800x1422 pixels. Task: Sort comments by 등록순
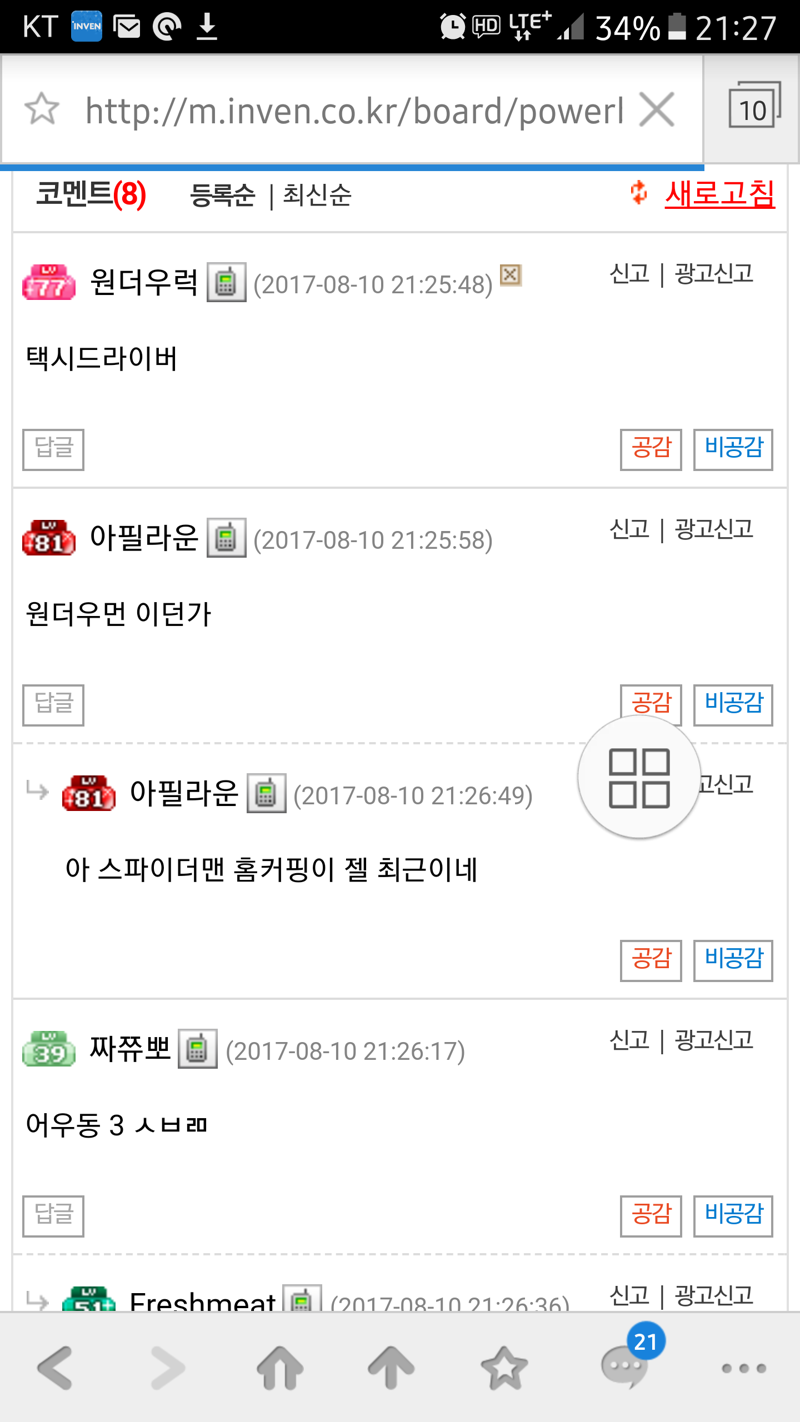[x=223, y=195]
